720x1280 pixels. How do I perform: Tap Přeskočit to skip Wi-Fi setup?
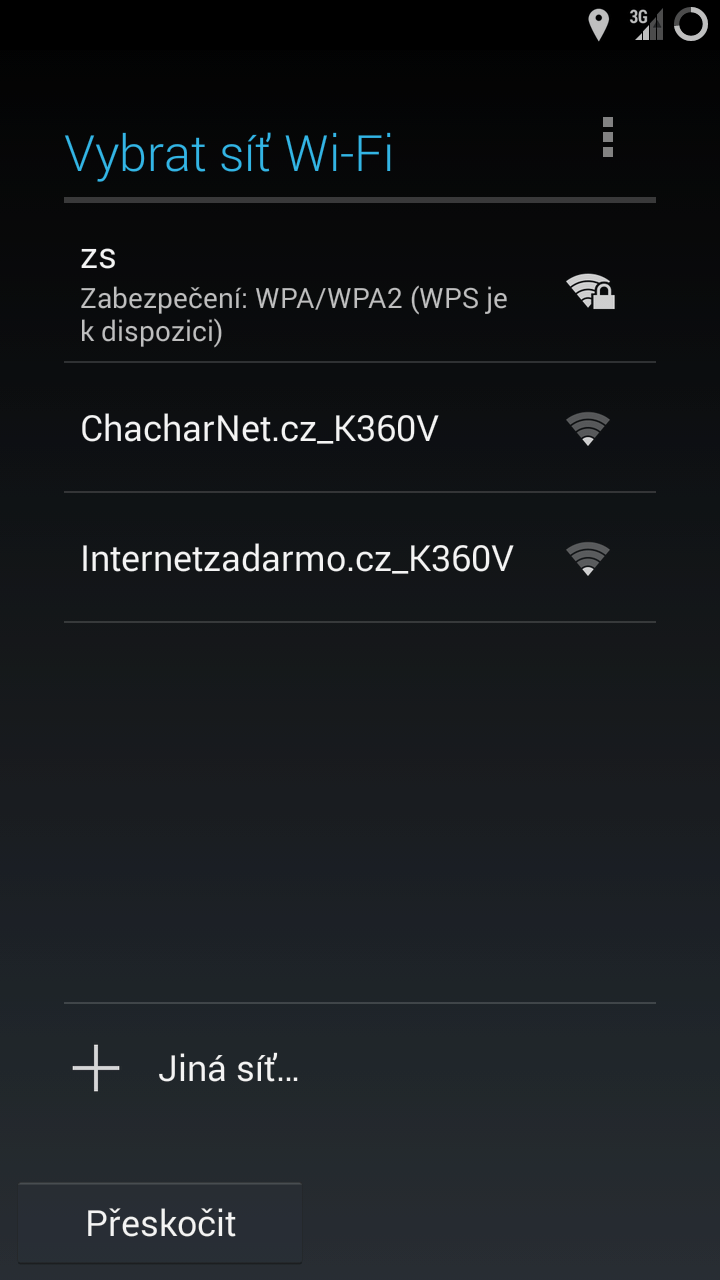160,1223
